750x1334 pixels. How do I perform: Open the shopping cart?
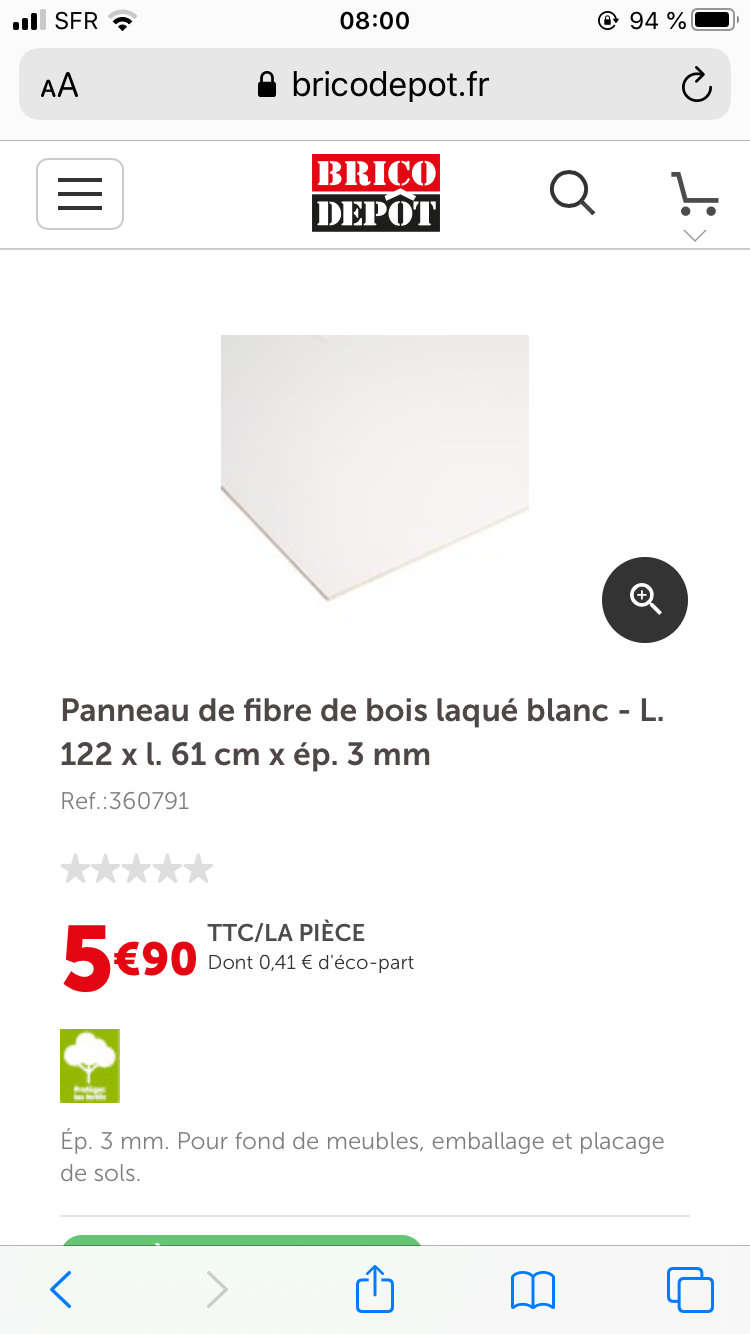[694, 194]
